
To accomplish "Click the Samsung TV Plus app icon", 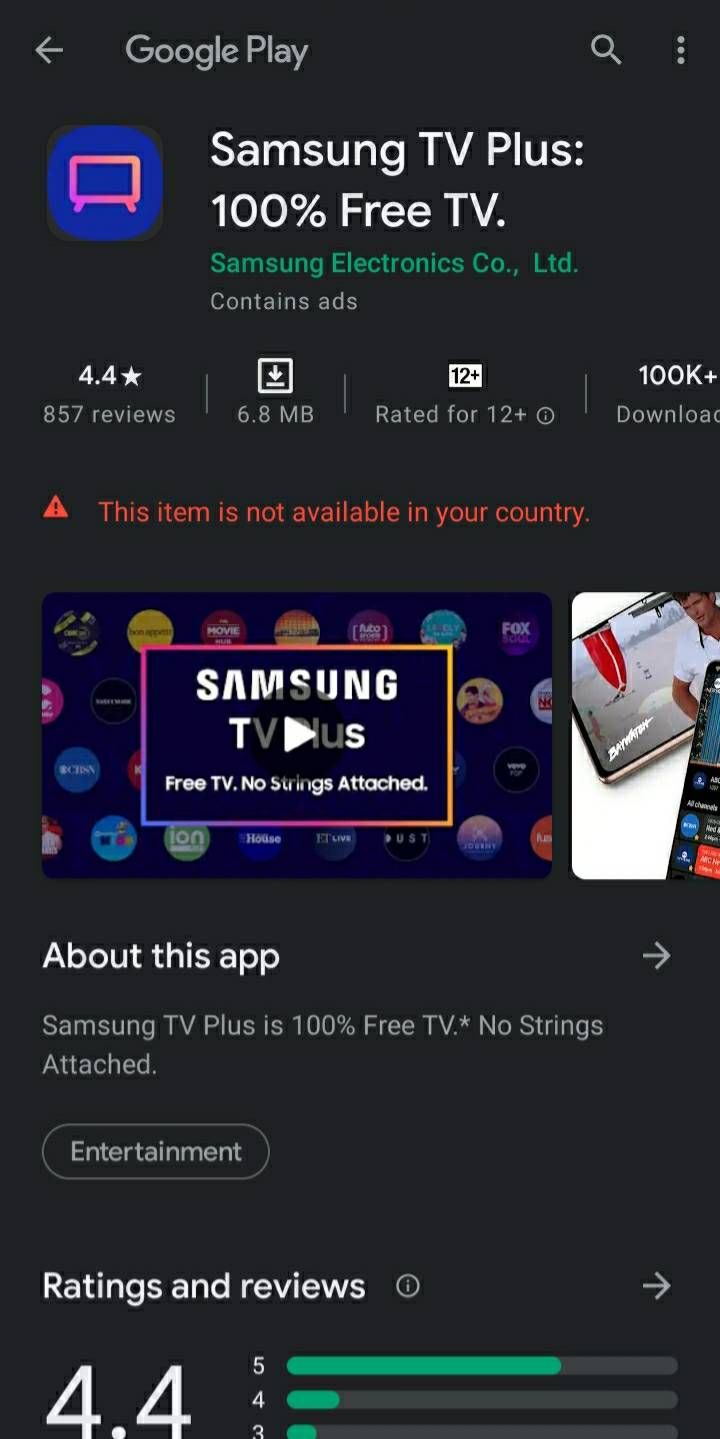I will click(104, 183).
